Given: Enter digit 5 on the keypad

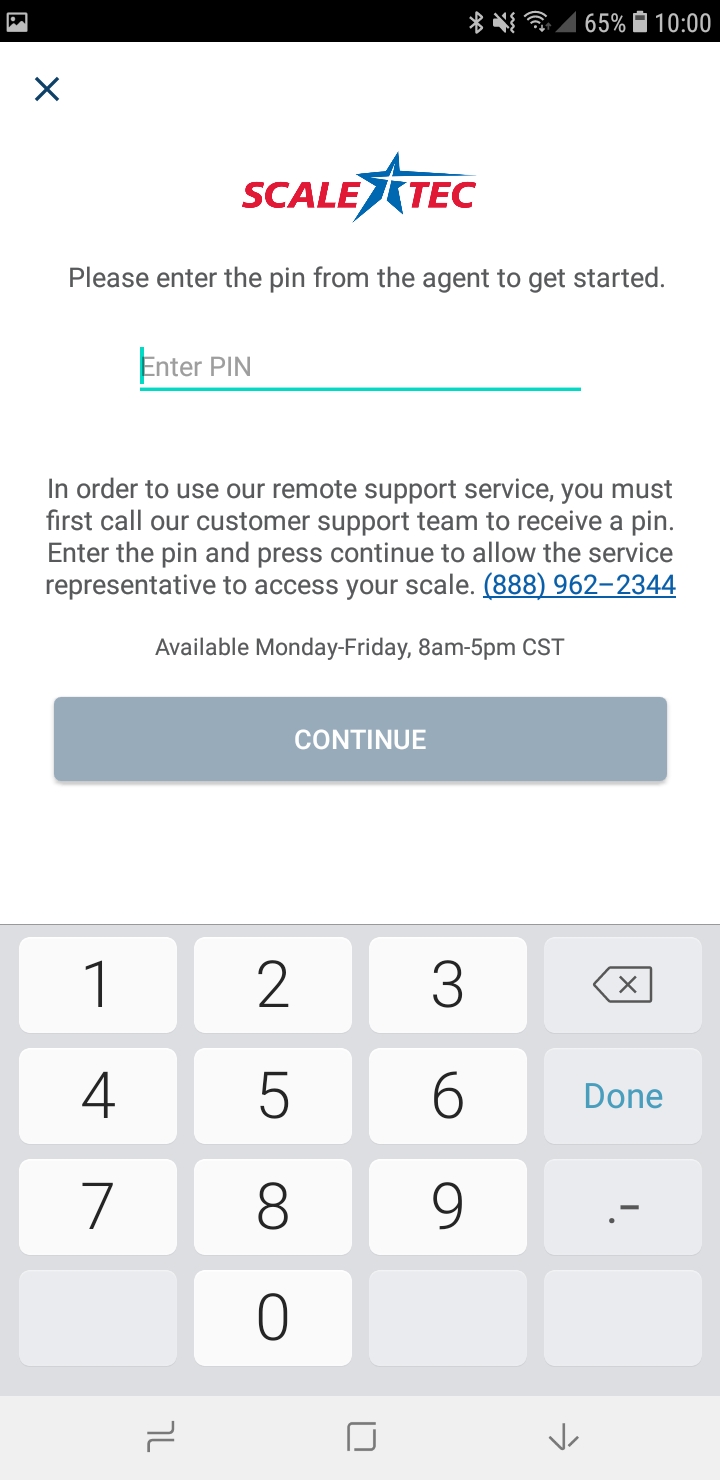Looking at the screenshot, I should pos(273,1096).
